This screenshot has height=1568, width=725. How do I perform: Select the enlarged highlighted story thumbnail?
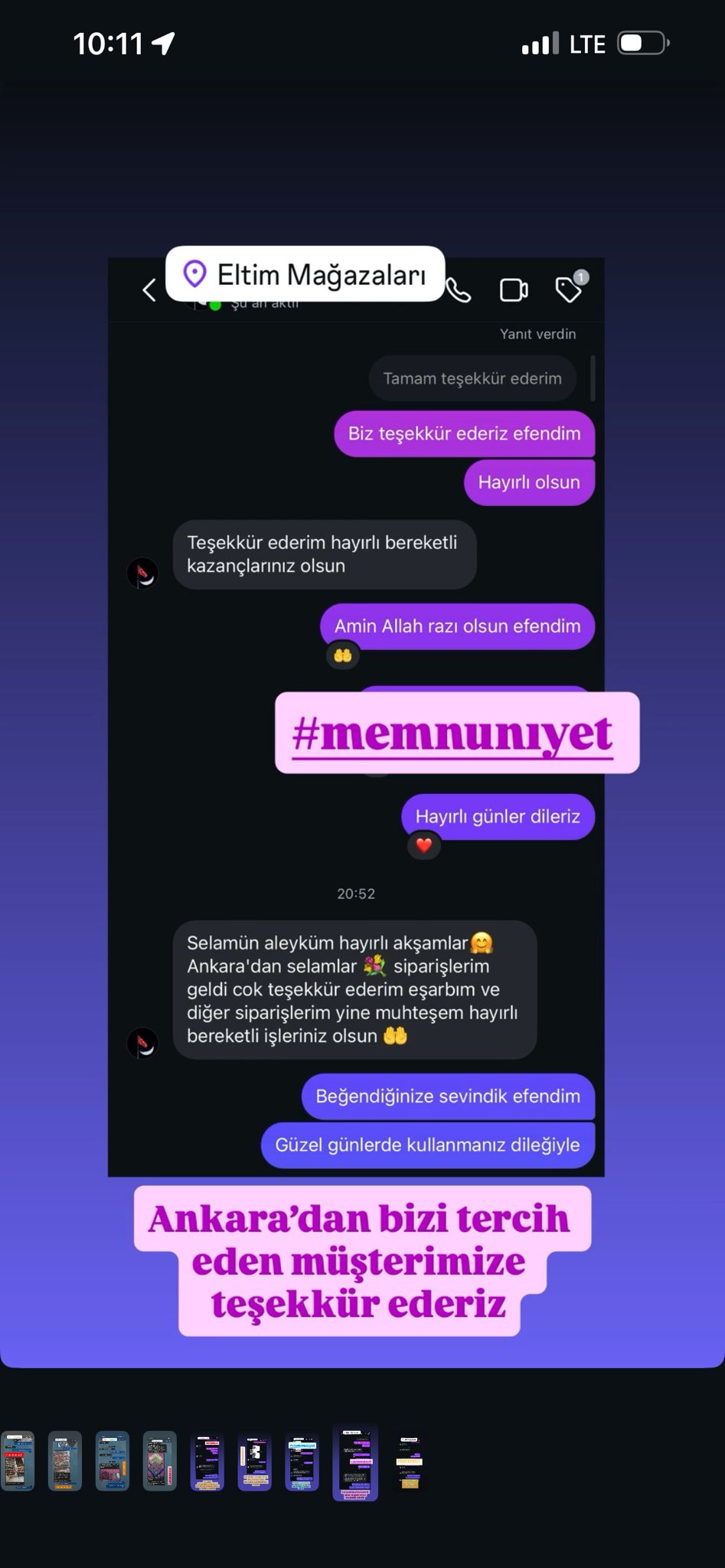(x=355, y=1462)
